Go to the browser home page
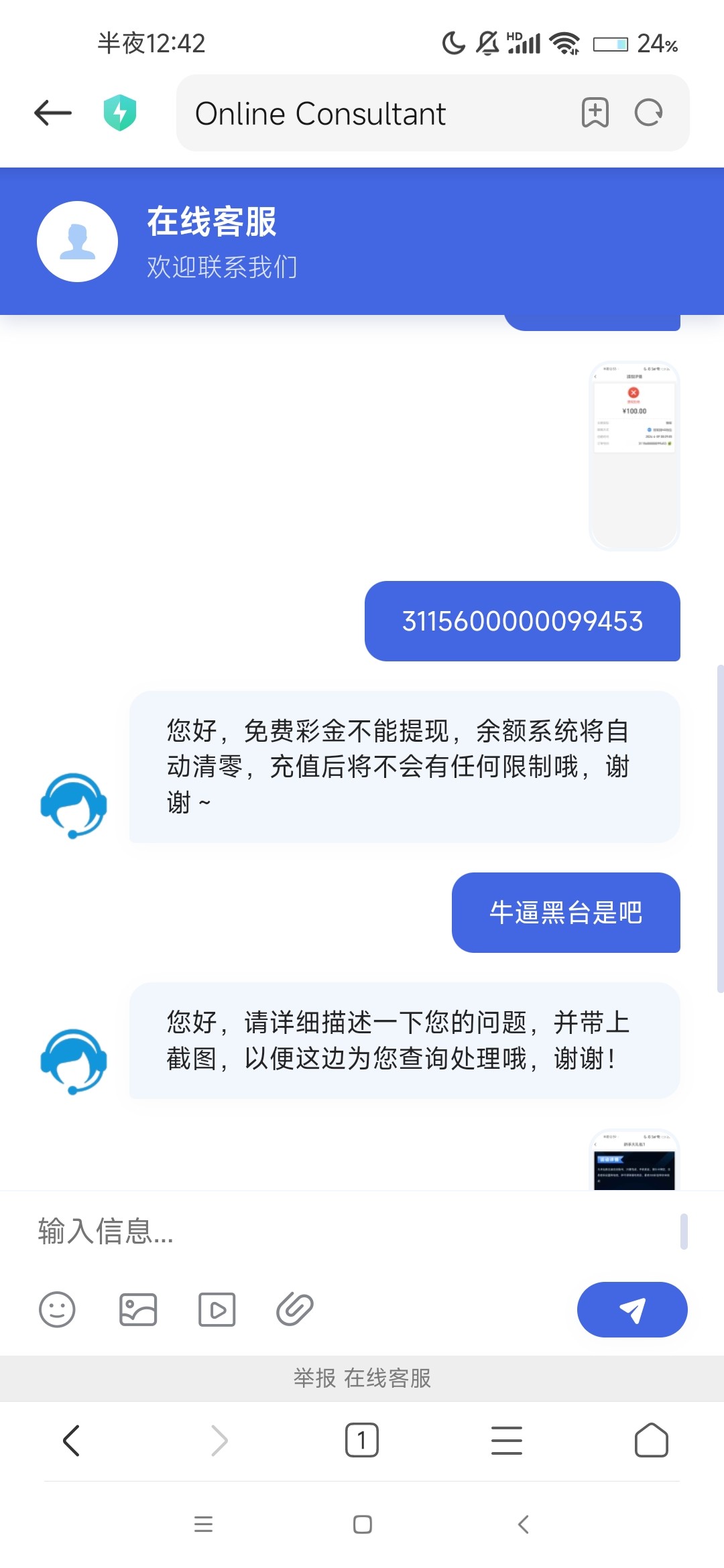 click(x=652, y=1441)
